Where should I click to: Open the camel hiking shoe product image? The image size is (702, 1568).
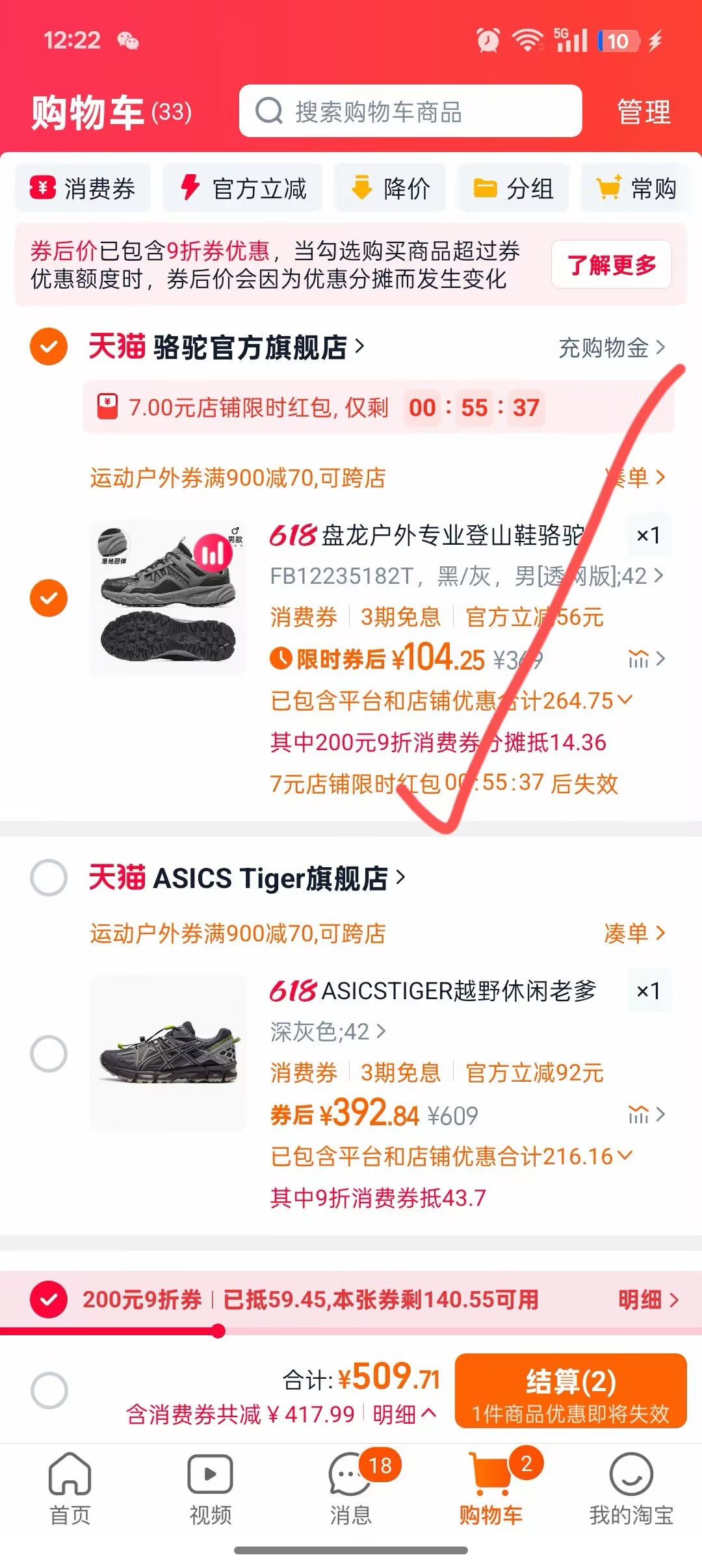[x=168, y=598]
